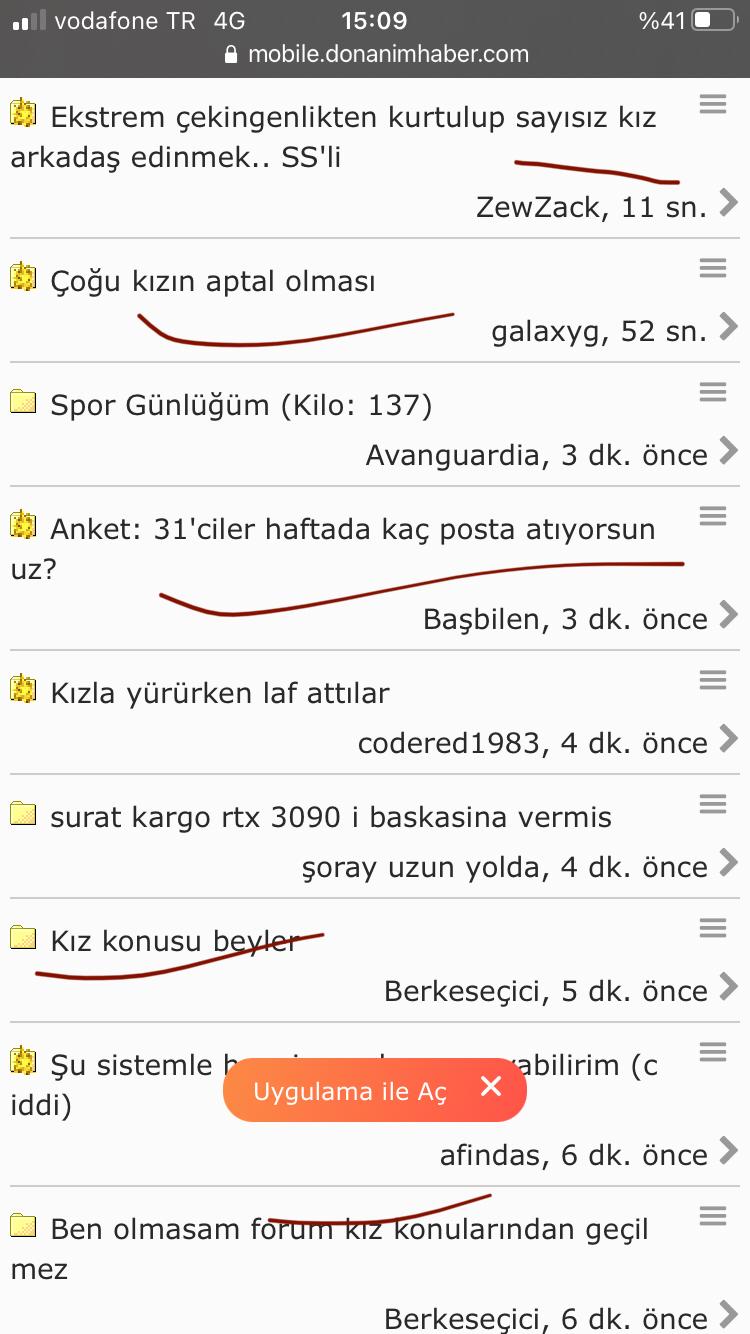Viewport: 750px width, 1334px height.
Task: Open the options menu for 'Çoğu kızın aptal olması'
Action: coord(713,268)
